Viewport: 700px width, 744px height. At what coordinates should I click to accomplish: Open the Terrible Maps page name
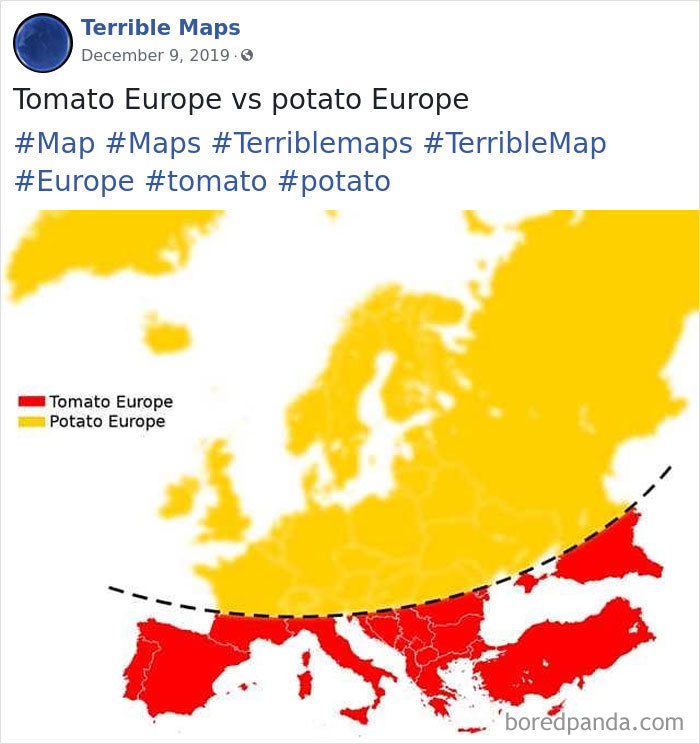[160, 28]
